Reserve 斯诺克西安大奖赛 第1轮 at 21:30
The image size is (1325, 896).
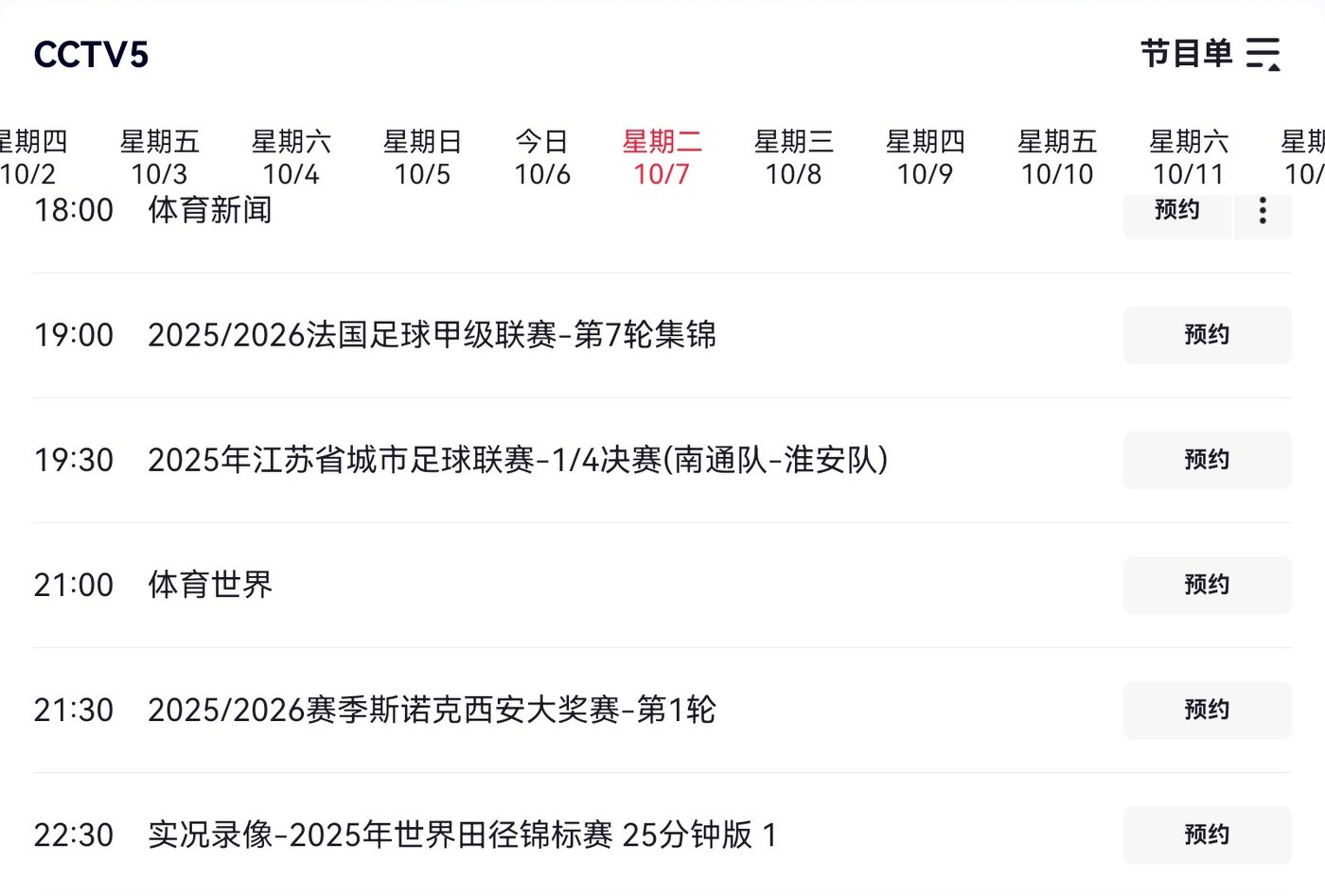pos(1207,710)
